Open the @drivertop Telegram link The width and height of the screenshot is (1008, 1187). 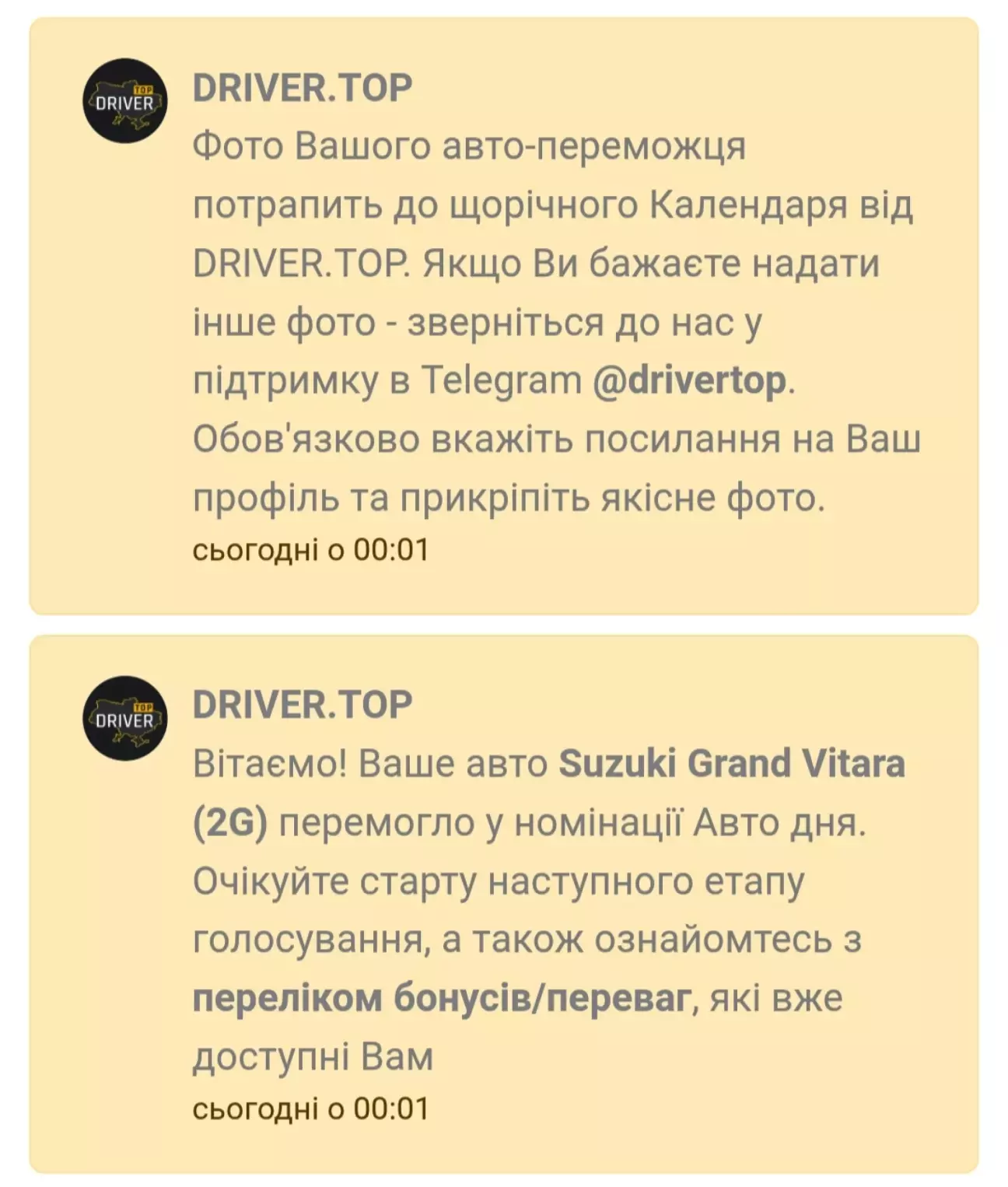(690, 381)
